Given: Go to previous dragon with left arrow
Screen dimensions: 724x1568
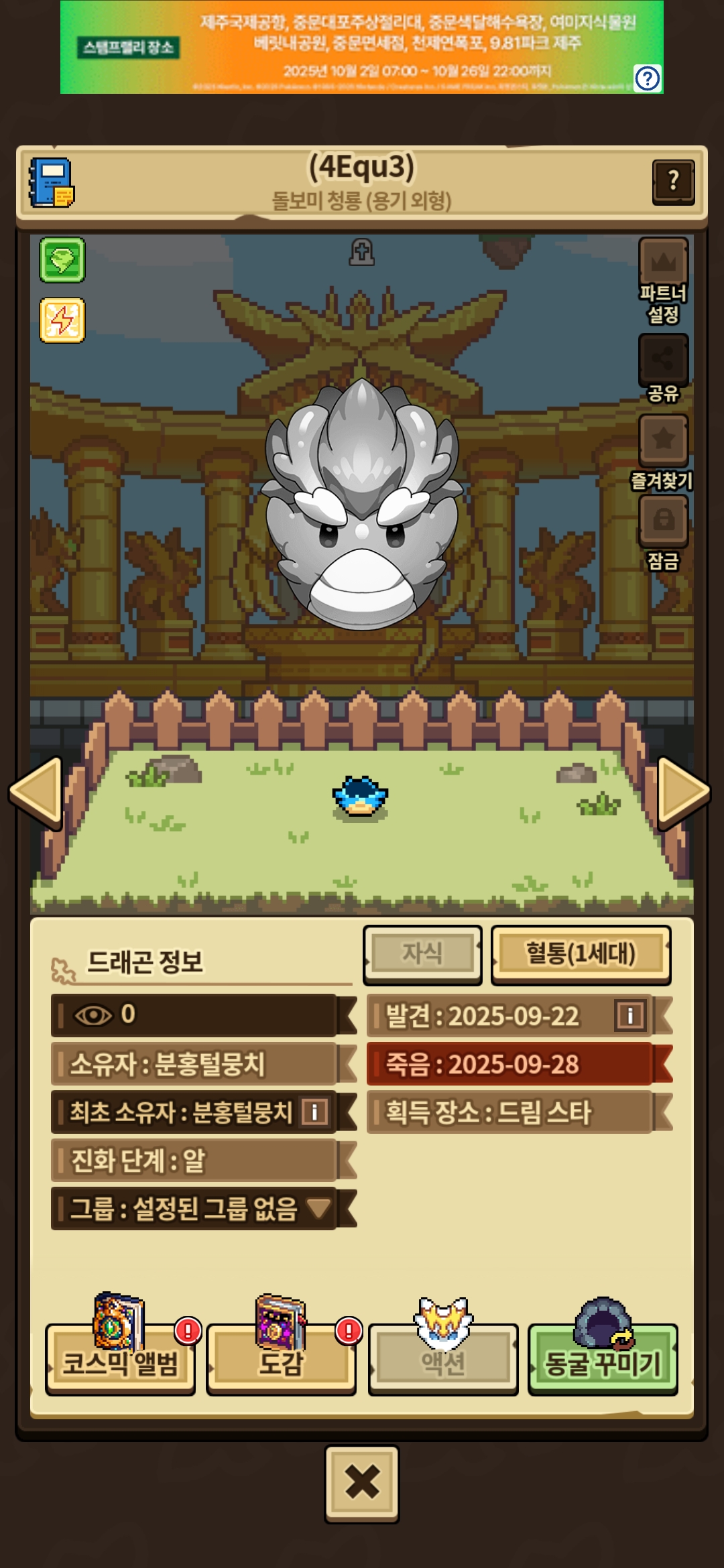Looking at the screenshot, I should point(37,793).
